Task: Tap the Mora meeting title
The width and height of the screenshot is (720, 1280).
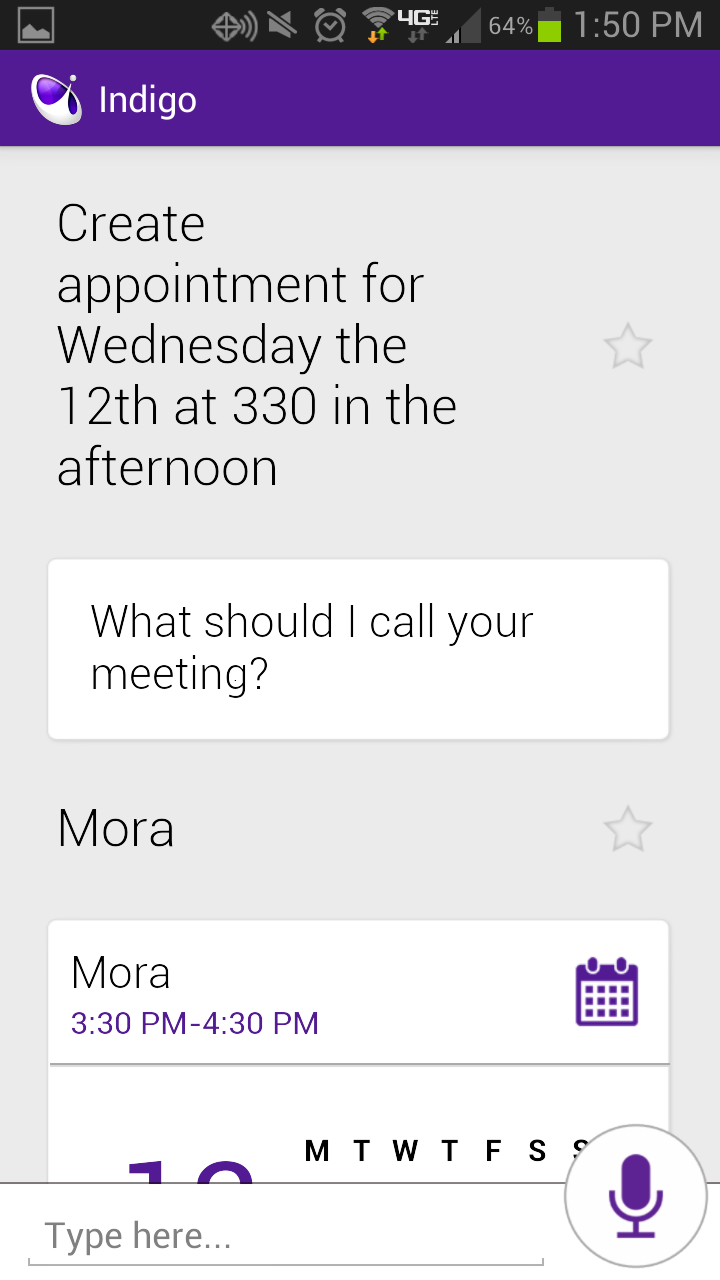Action: (x=120, y=972)
